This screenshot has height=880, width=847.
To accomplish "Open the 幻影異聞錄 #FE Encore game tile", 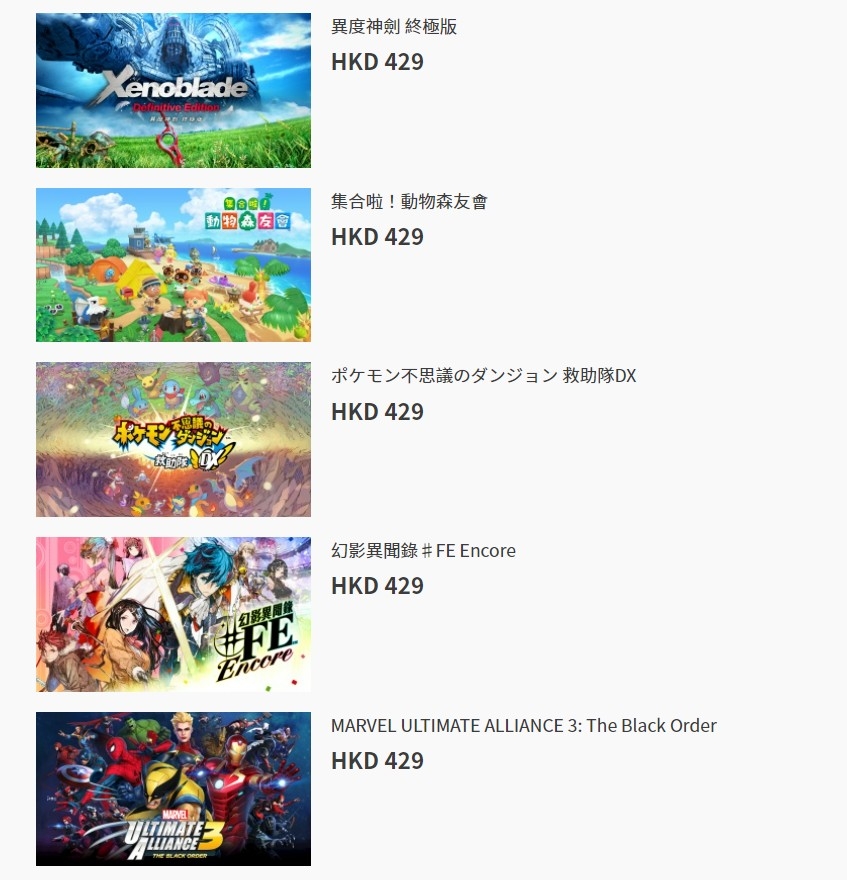I will tap(173, 614).
